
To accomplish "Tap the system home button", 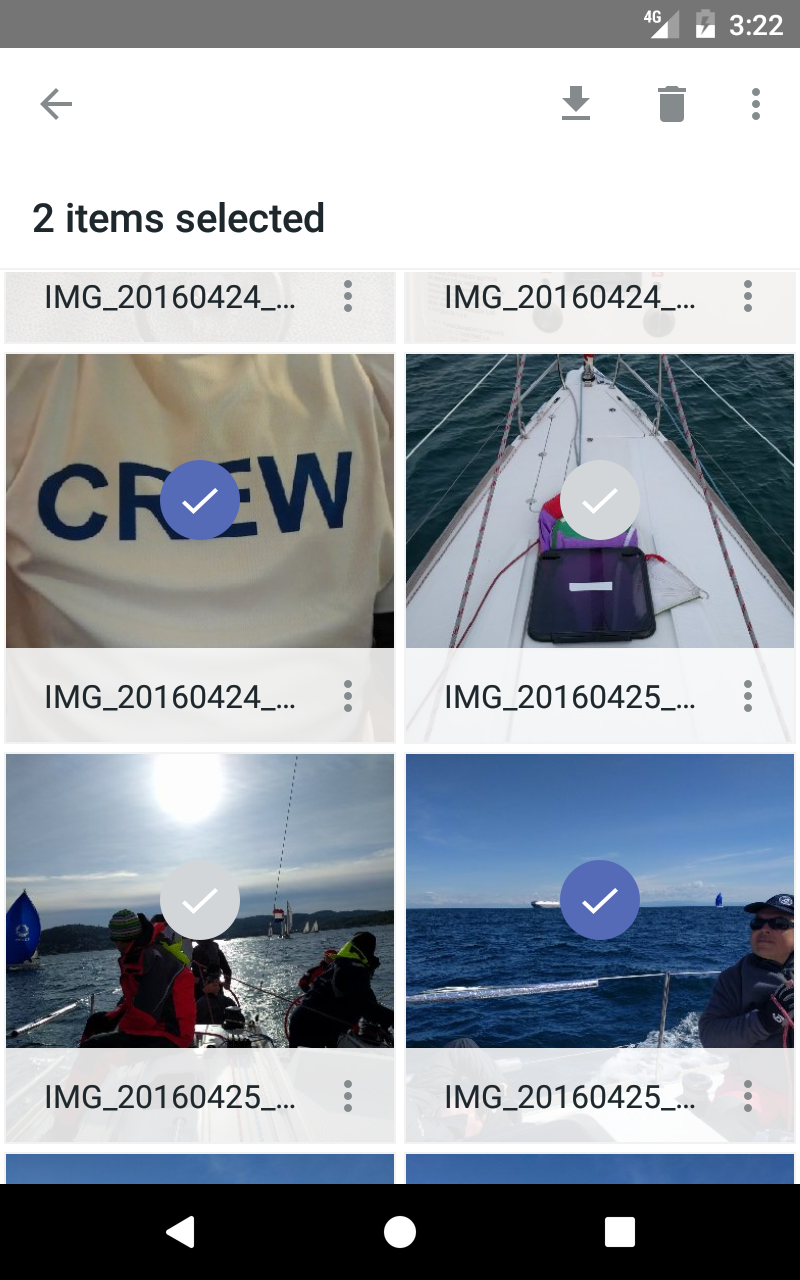I will 400,1232.
